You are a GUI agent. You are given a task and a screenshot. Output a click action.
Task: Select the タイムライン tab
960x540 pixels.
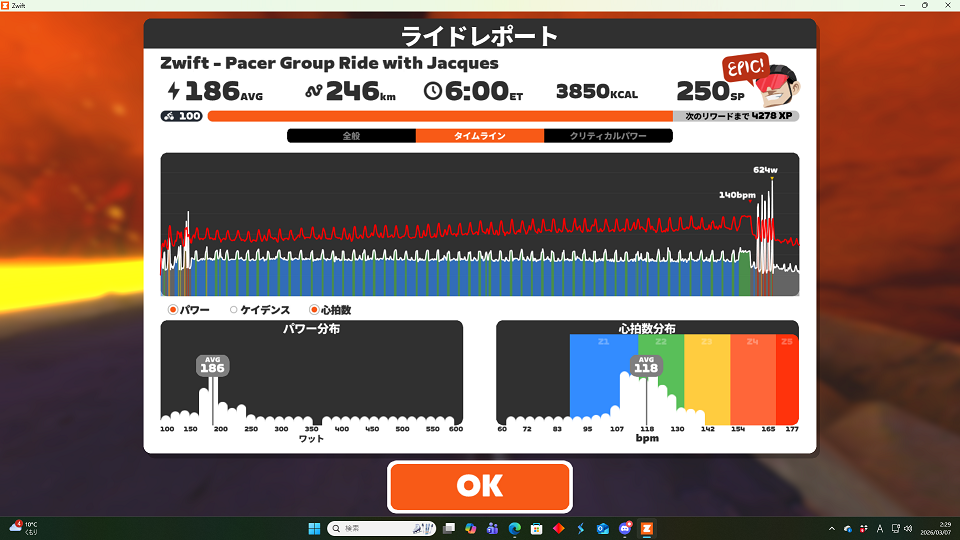pyautogui.click(x=480, y=136)
